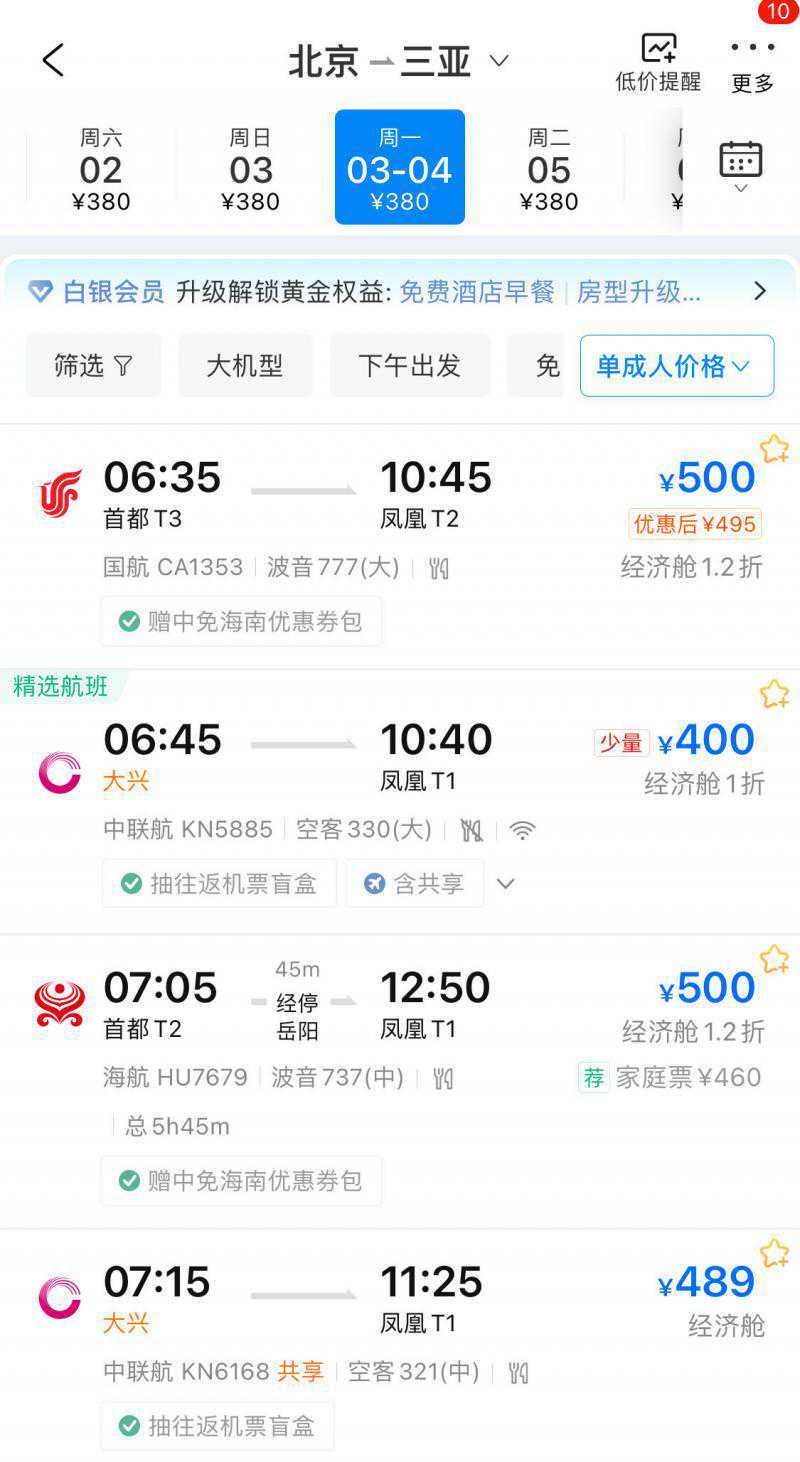Image resolution: width=800 pixels, height=1462 pixels.
Task: Select date 周日 03
Action: pos(250,168)
